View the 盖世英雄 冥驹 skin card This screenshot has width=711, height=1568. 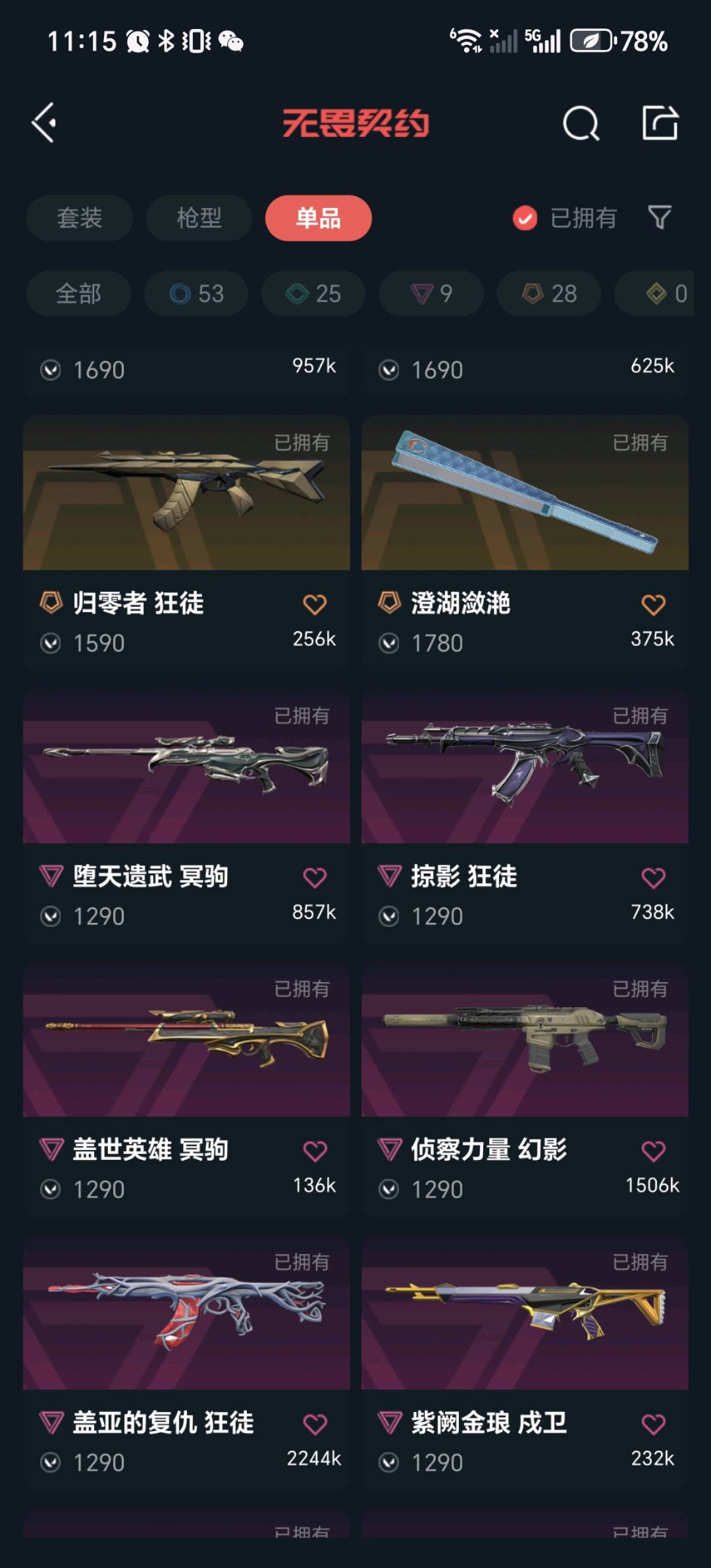[x=186, y=1040]
